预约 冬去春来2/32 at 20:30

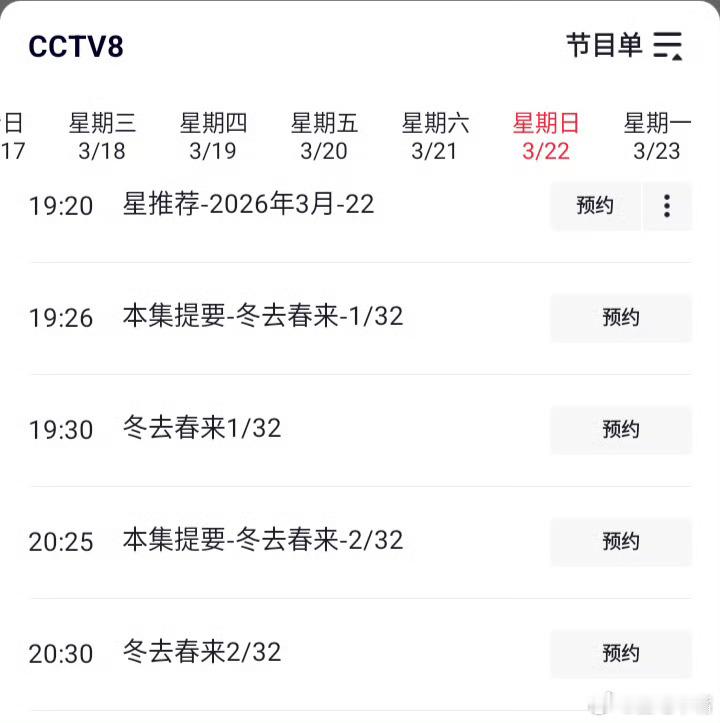pos(621,654)
